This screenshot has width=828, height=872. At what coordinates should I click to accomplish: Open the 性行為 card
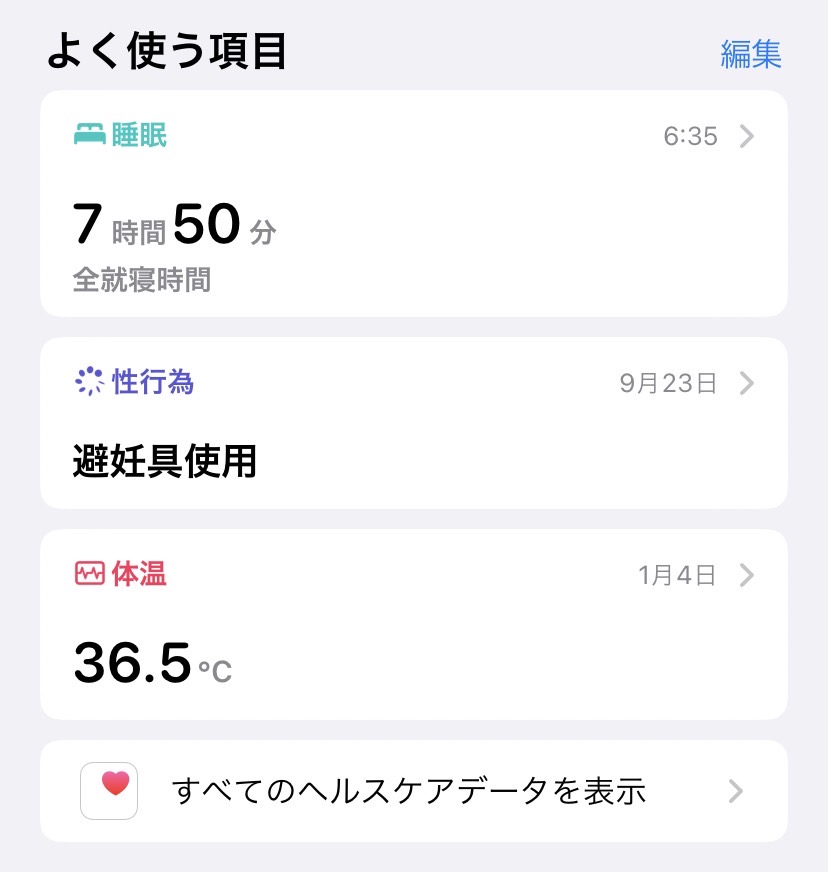(x=413, y=424)
